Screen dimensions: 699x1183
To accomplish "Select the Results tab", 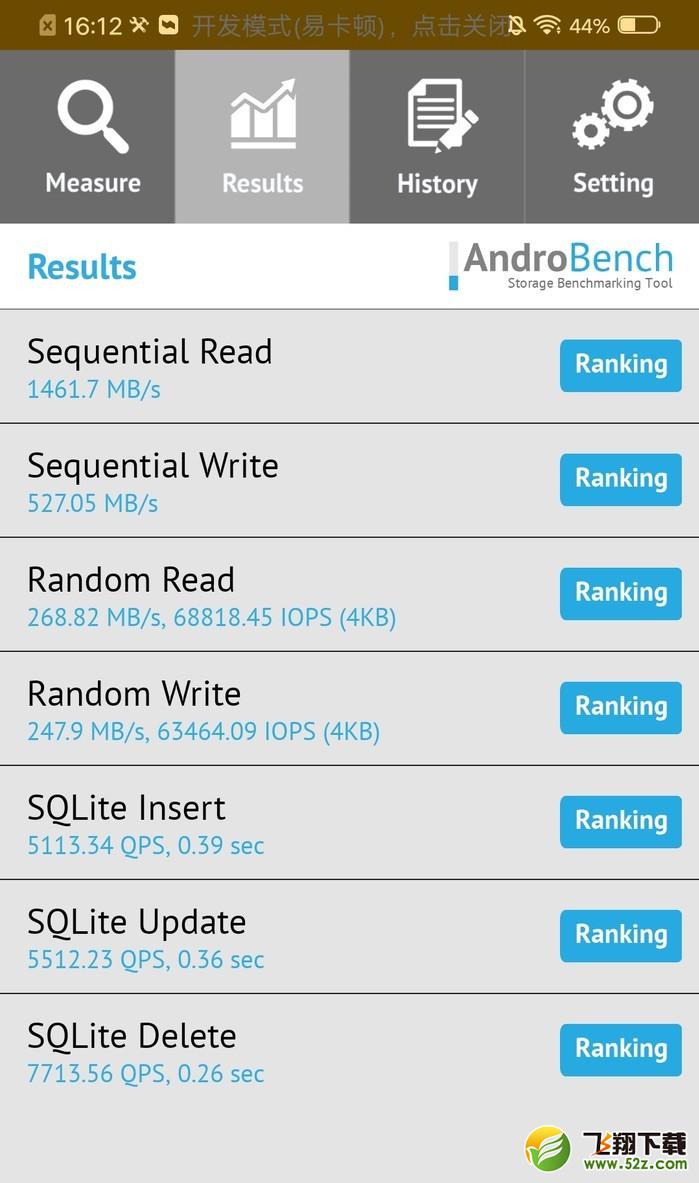I will 262,137.
